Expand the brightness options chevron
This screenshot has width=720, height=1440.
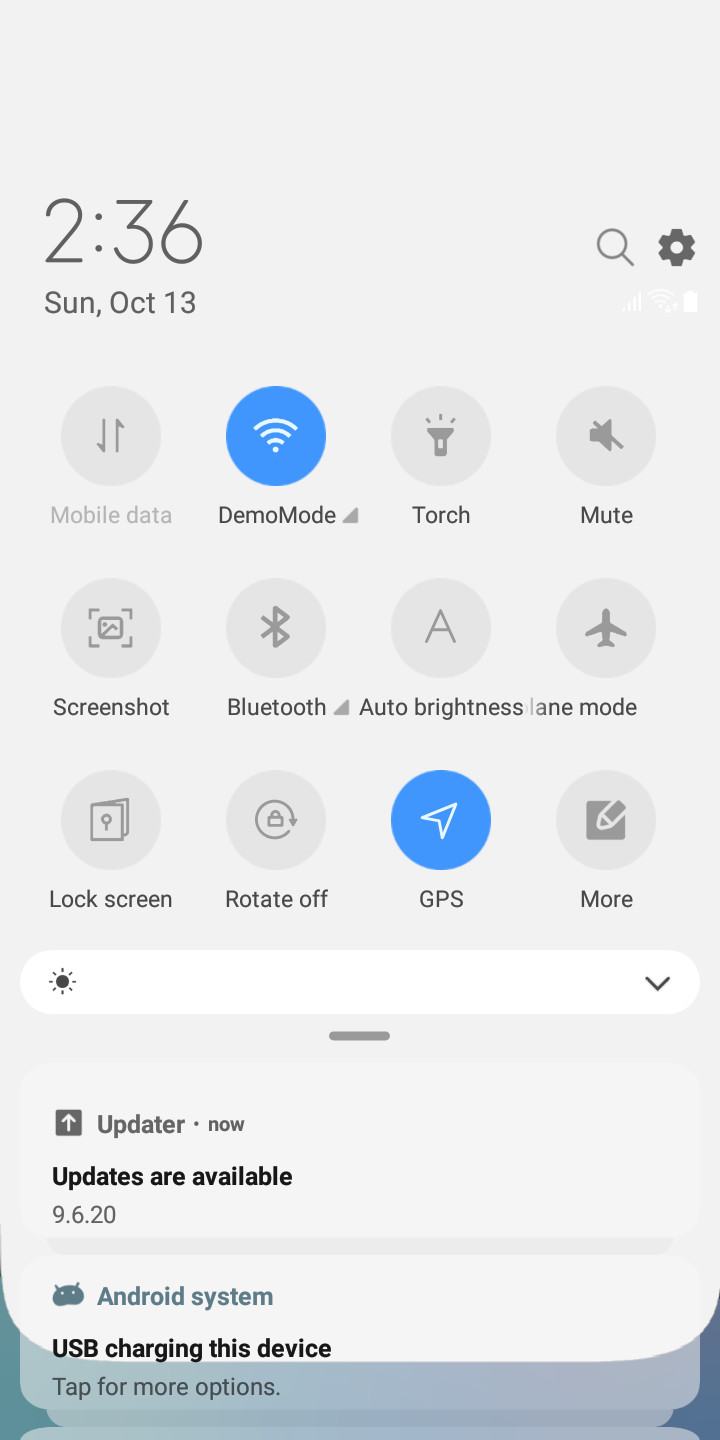657,983
